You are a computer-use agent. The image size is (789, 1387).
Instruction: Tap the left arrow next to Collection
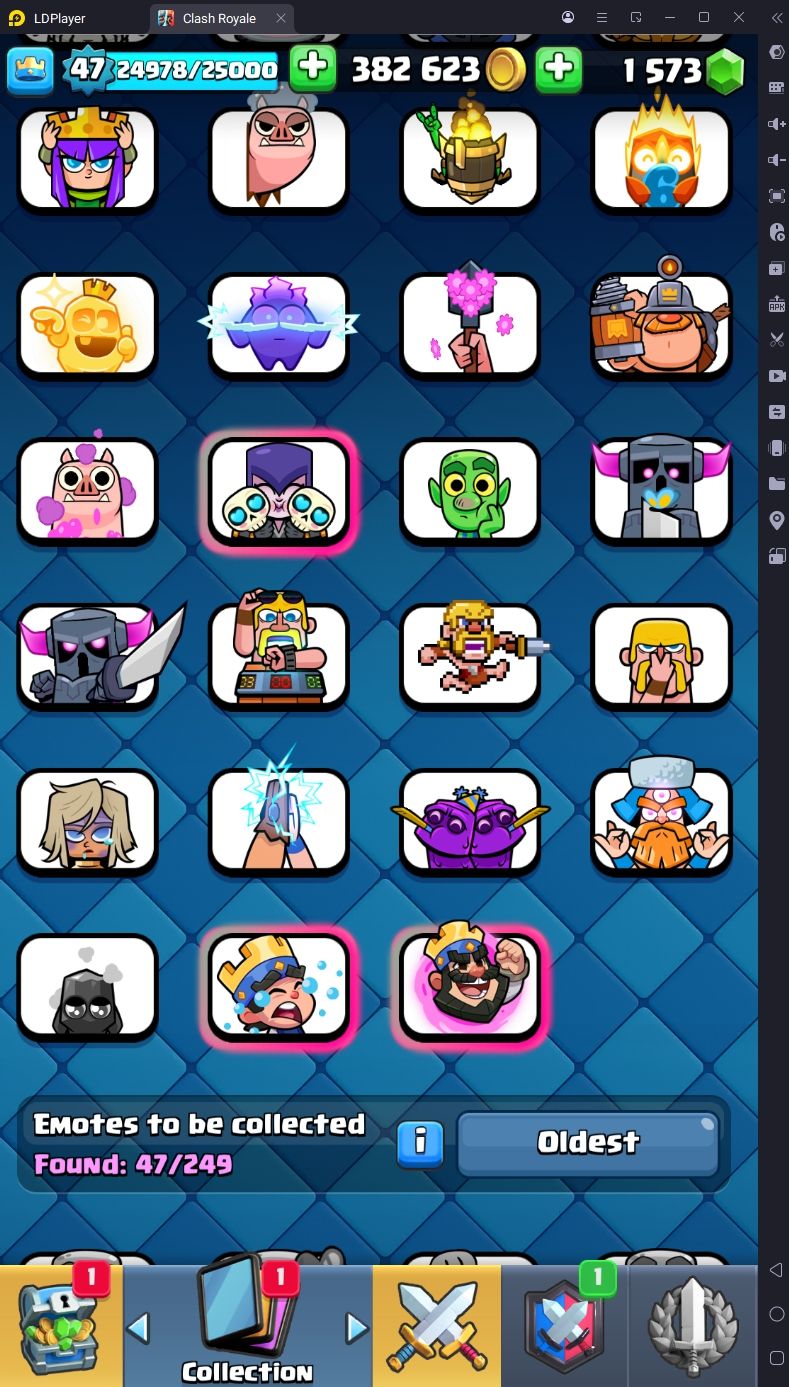pyautogui.click(x=139, y=1328)
